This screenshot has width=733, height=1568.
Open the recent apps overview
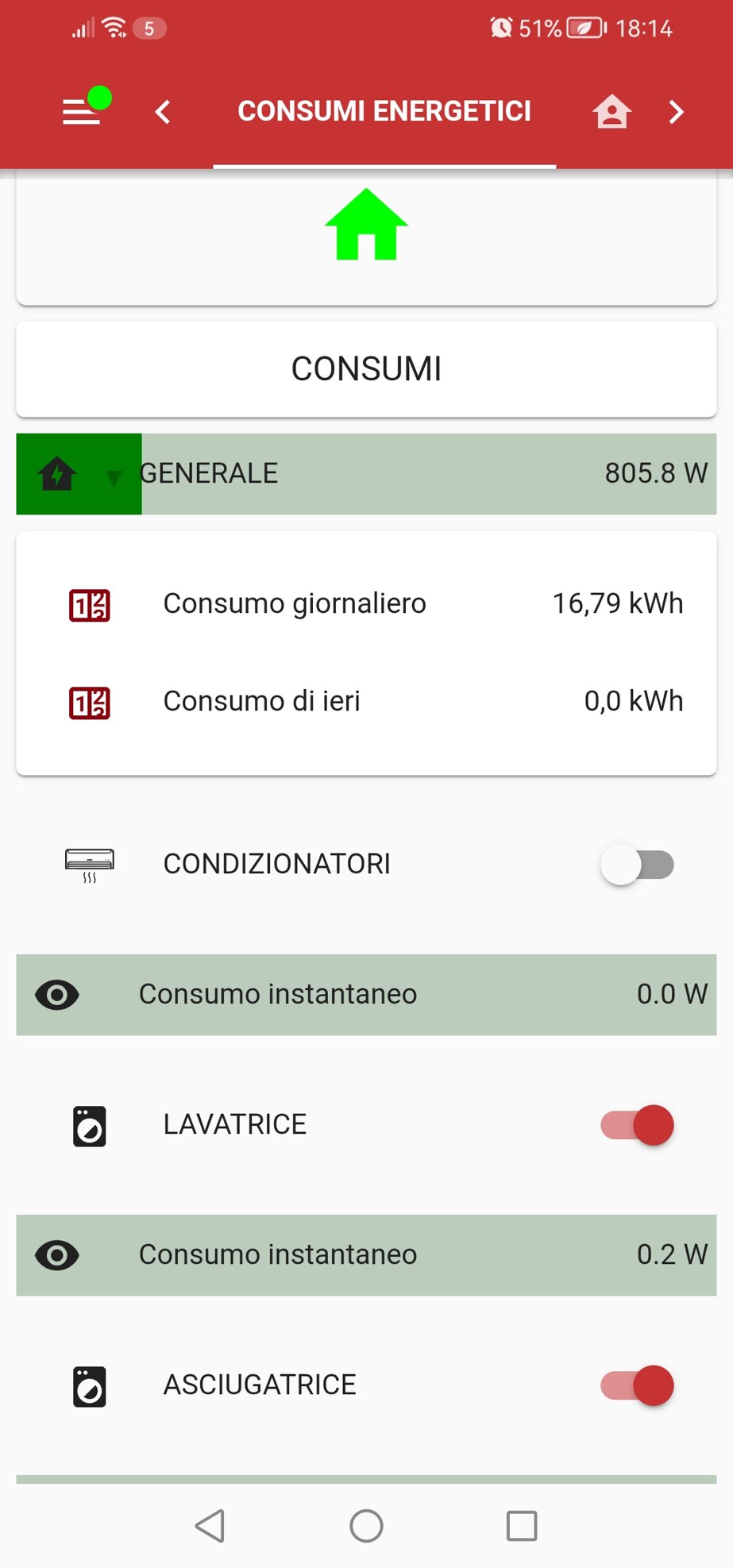[522, 1525]
